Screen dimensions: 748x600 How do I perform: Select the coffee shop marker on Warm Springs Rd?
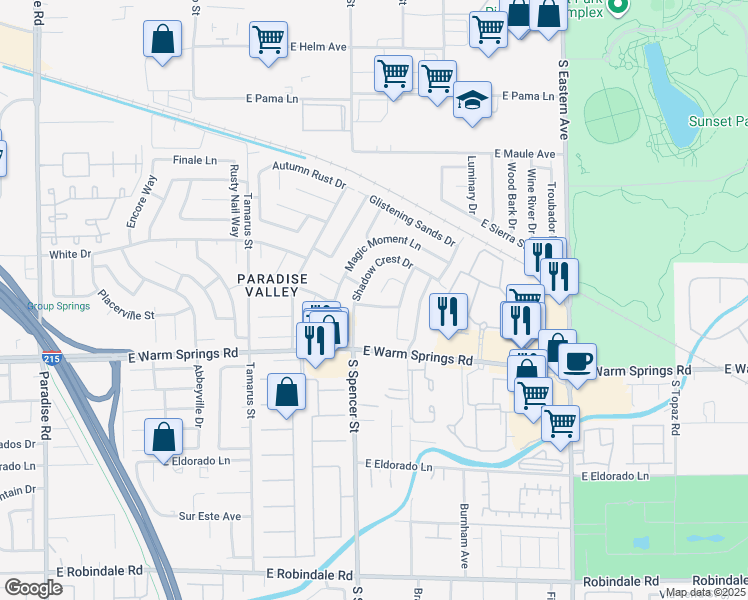pos(578,360)
